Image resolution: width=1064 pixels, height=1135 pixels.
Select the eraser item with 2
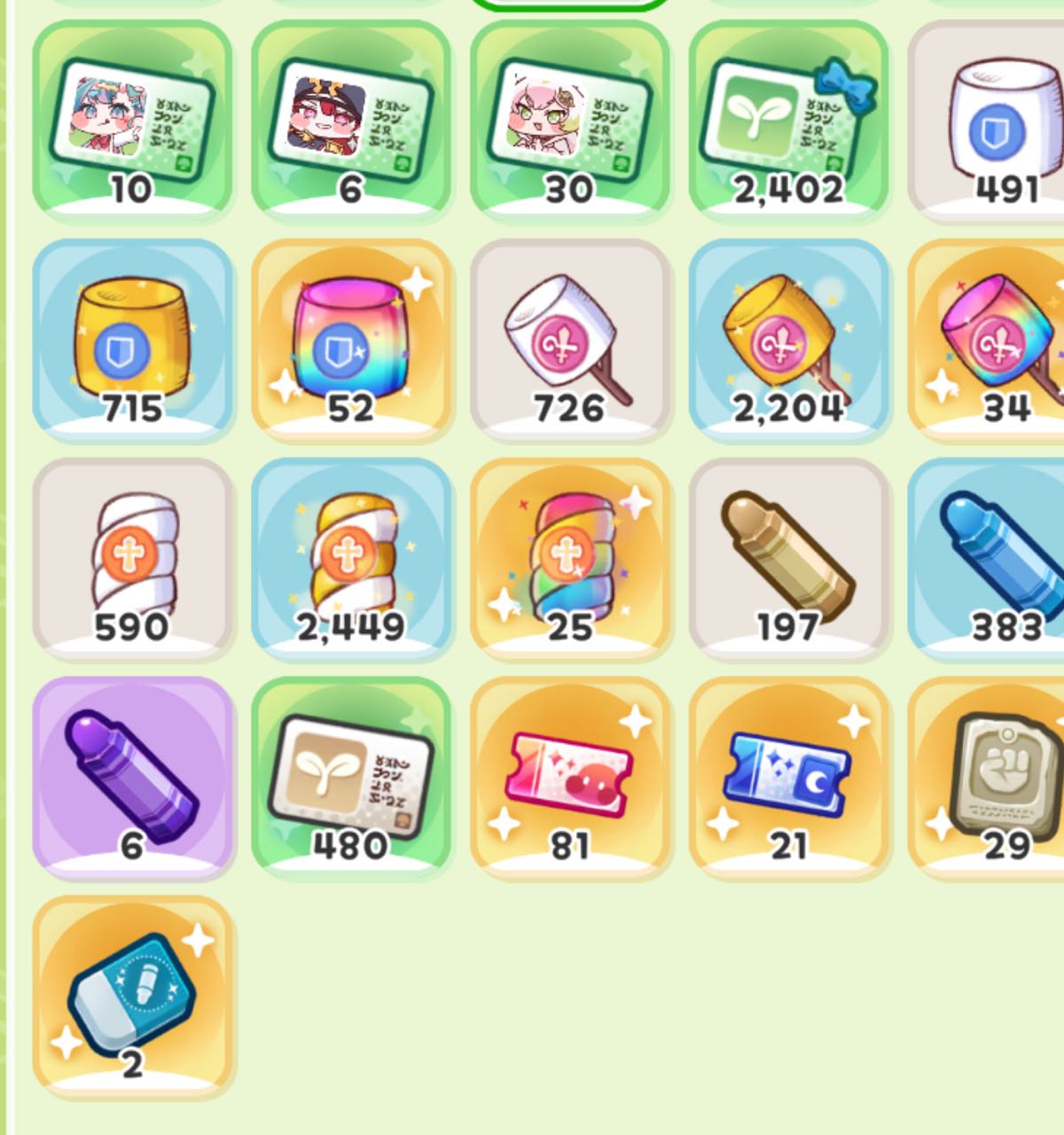(x=133, y=997)
